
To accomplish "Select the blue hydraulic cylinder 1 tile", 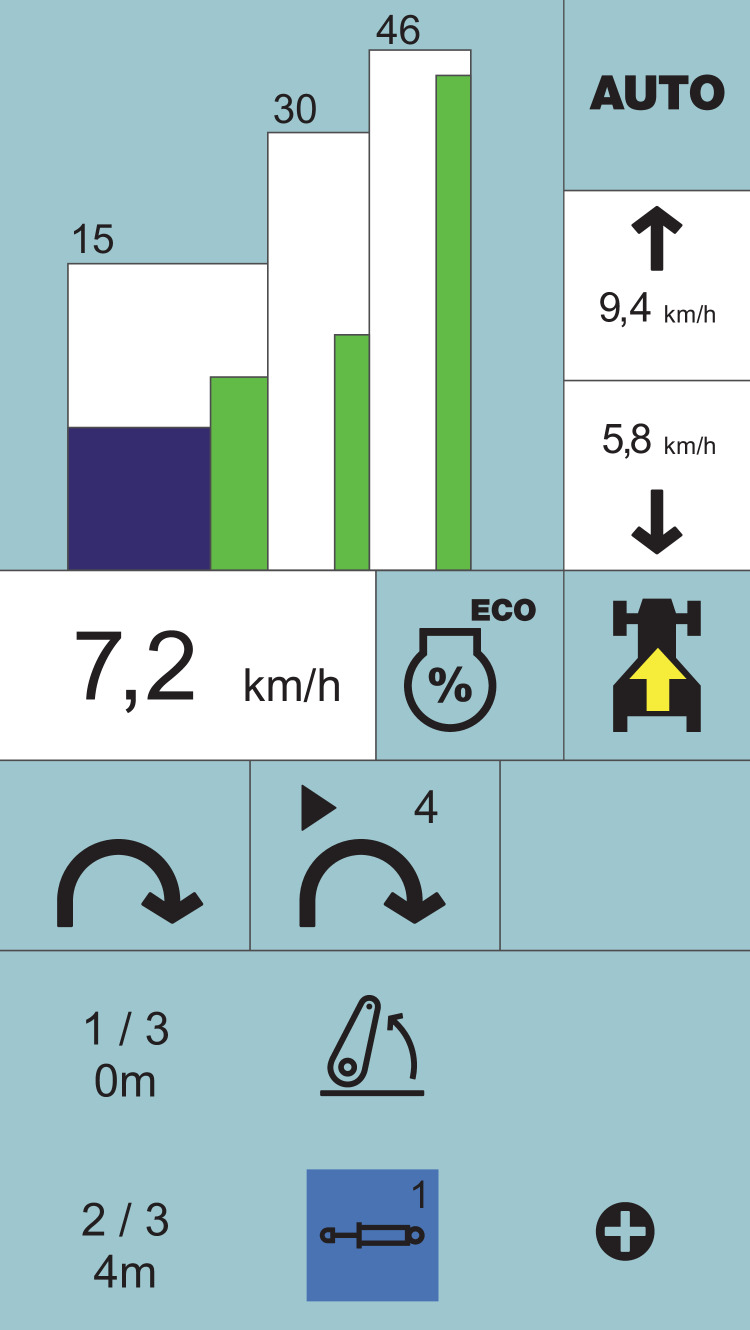I will click(372, 1235).
